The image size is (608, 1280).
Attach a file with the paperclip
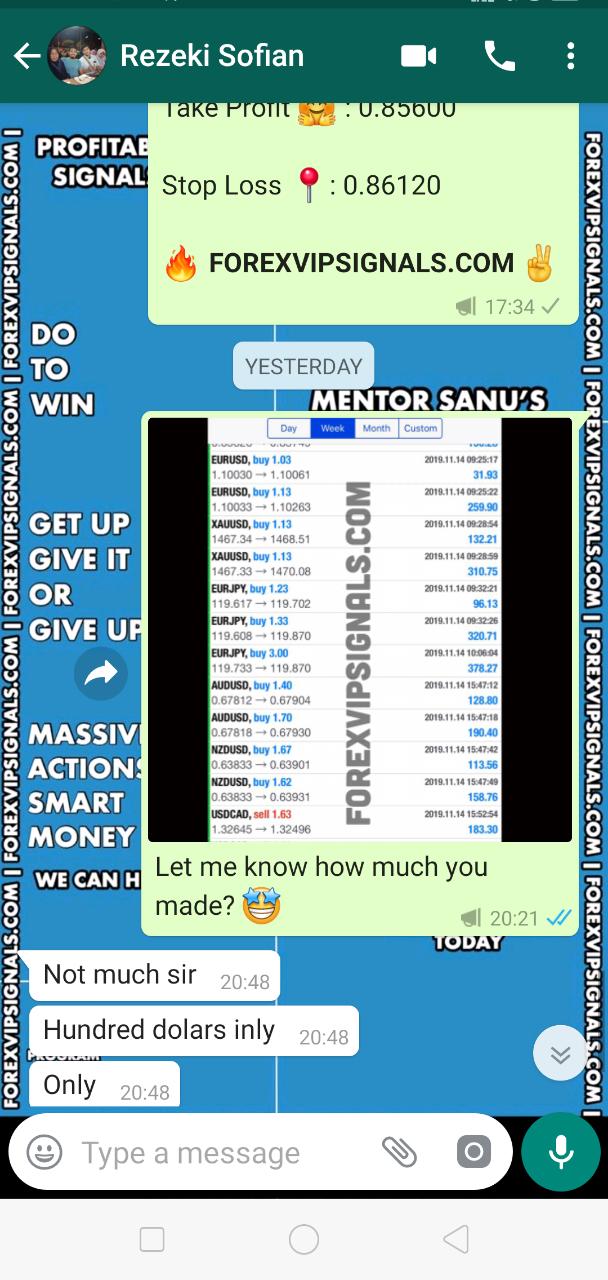[399, 1152]
